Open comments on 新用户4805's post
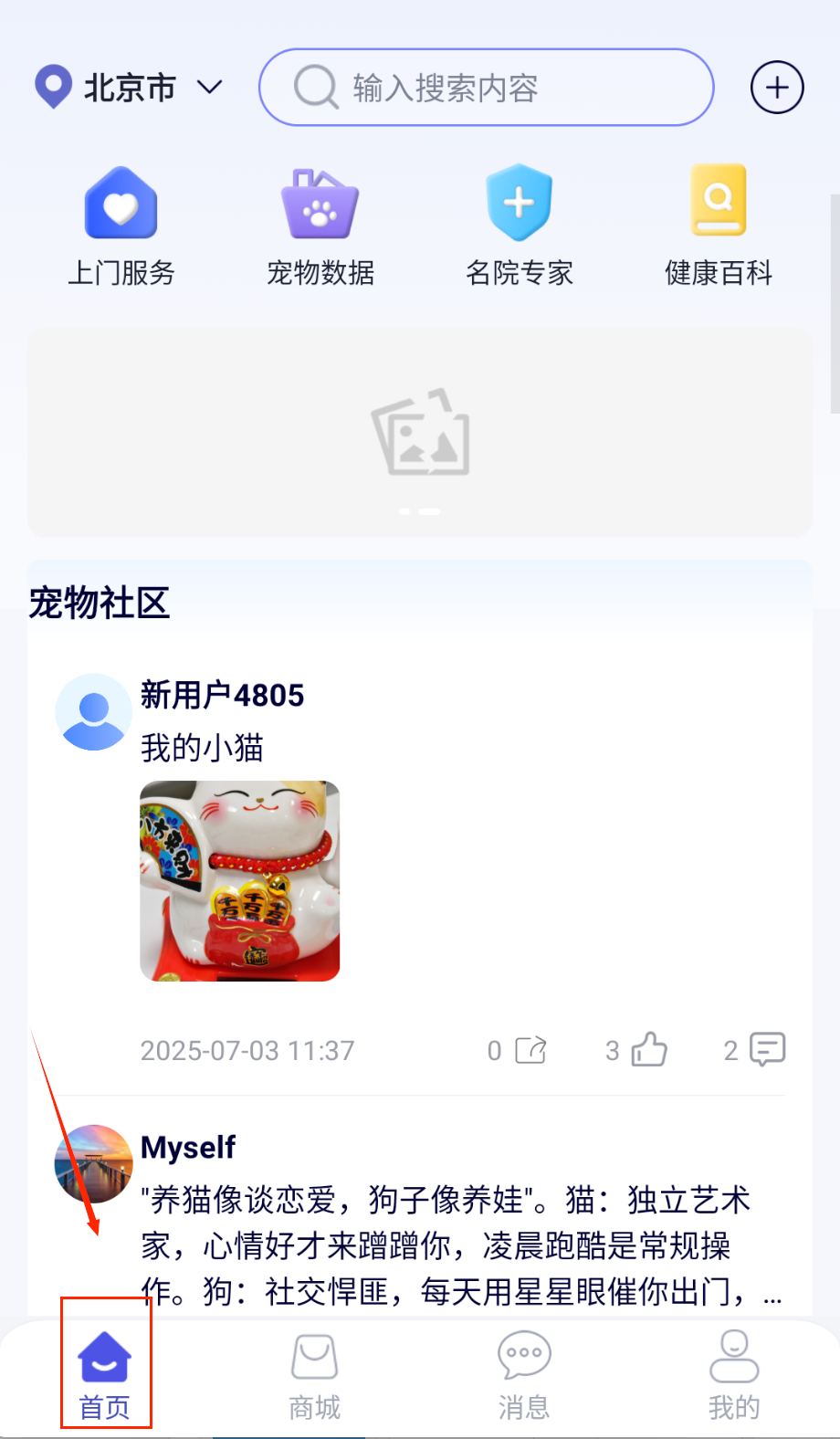This screenshot has width=840, height=1439. point(766,1050)
